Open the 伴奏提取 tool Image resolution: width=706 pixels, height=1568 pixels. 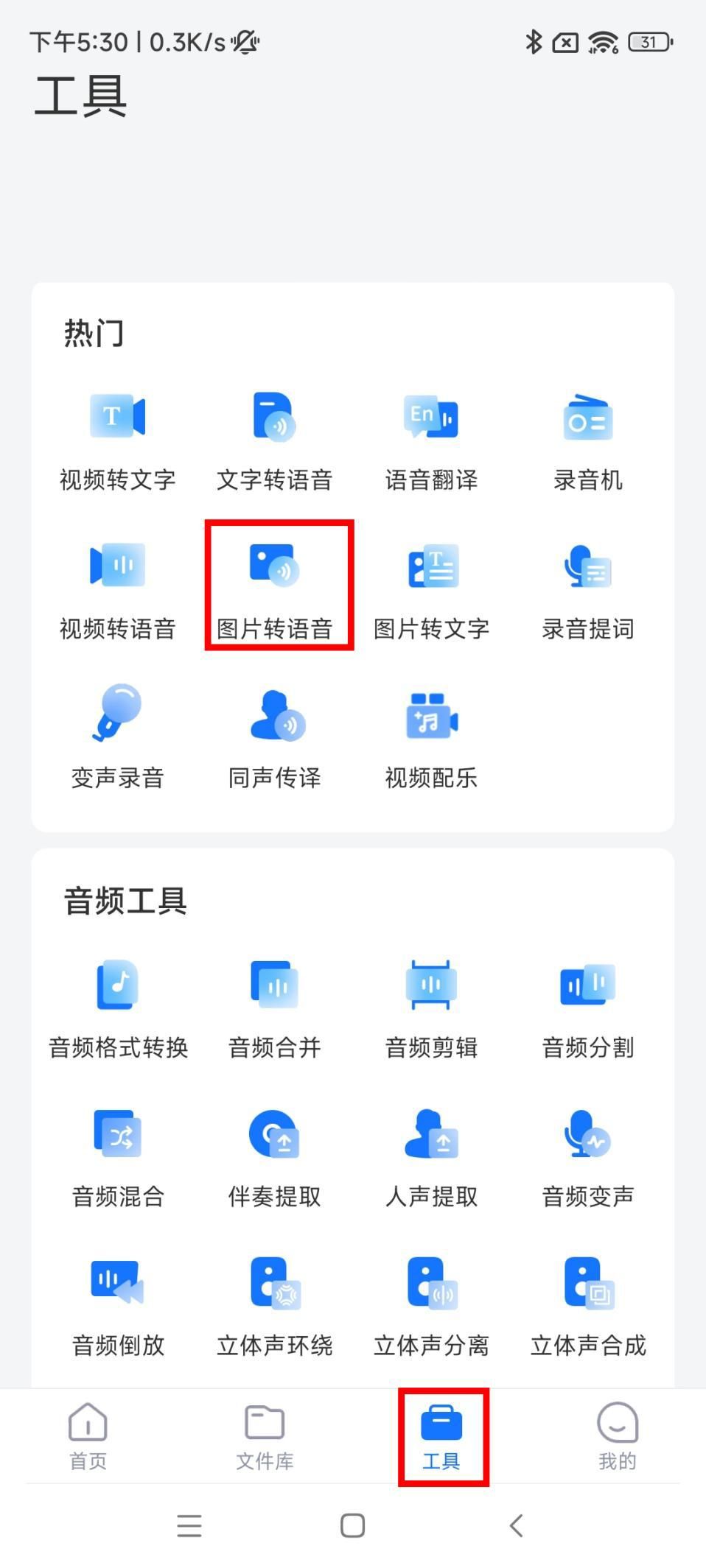[x=274, y=1158]
